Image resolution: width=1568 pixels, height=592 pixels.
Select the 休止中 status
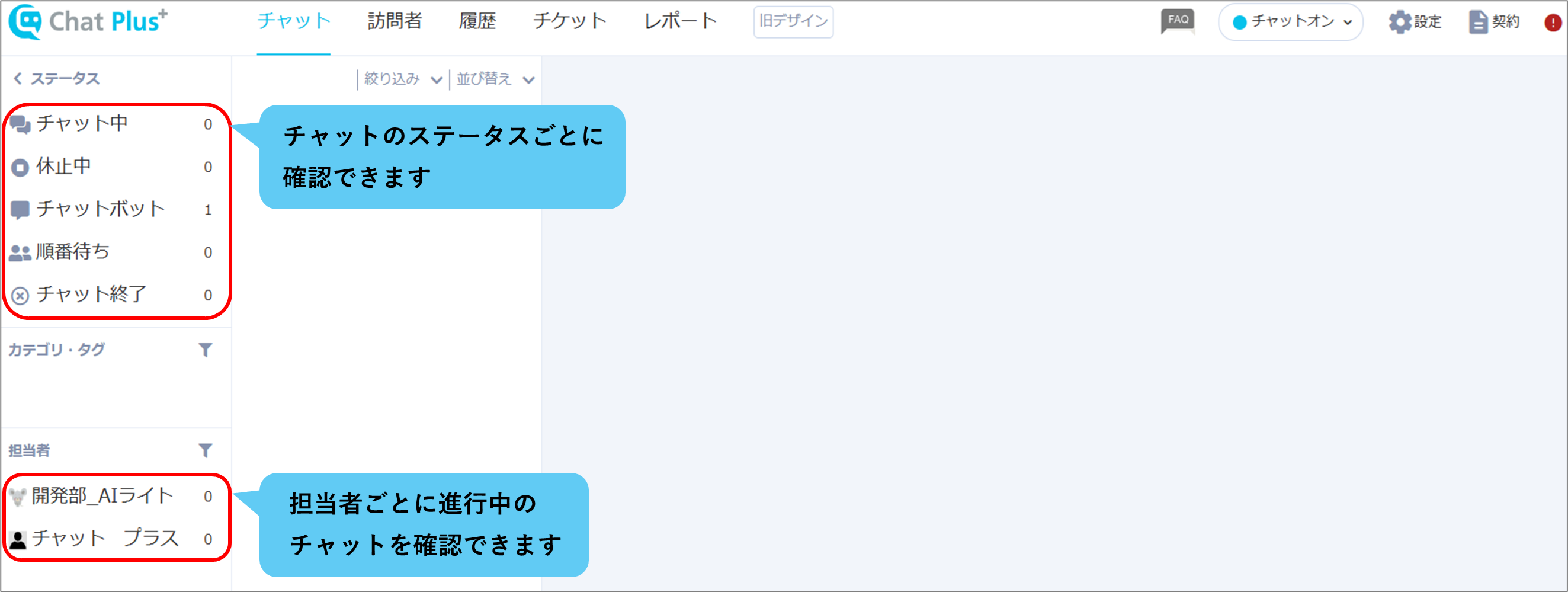[x=64, y=167]
